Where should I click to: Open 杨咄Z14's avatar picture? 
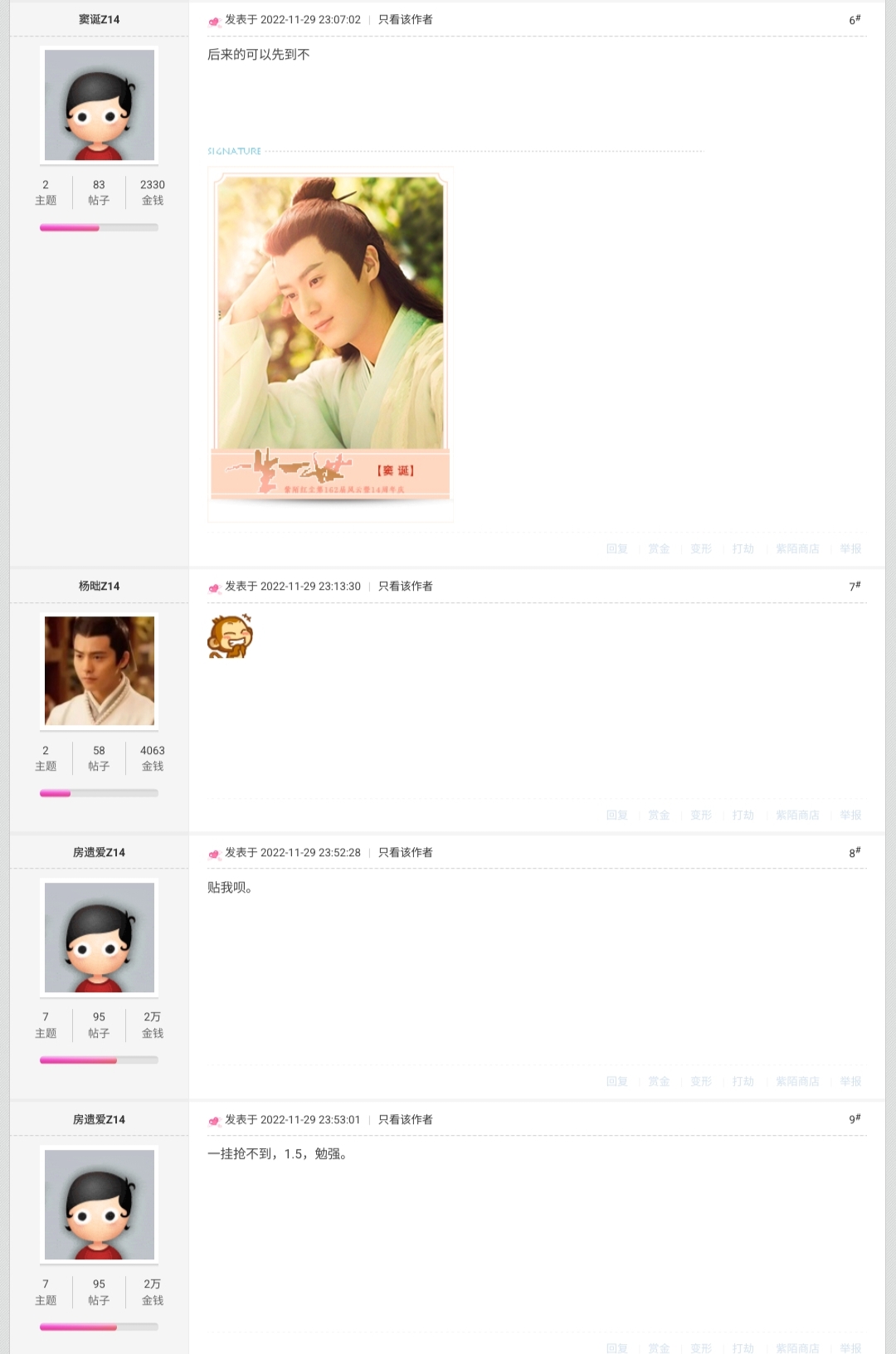pyautogui.click(x=99, y=670)
